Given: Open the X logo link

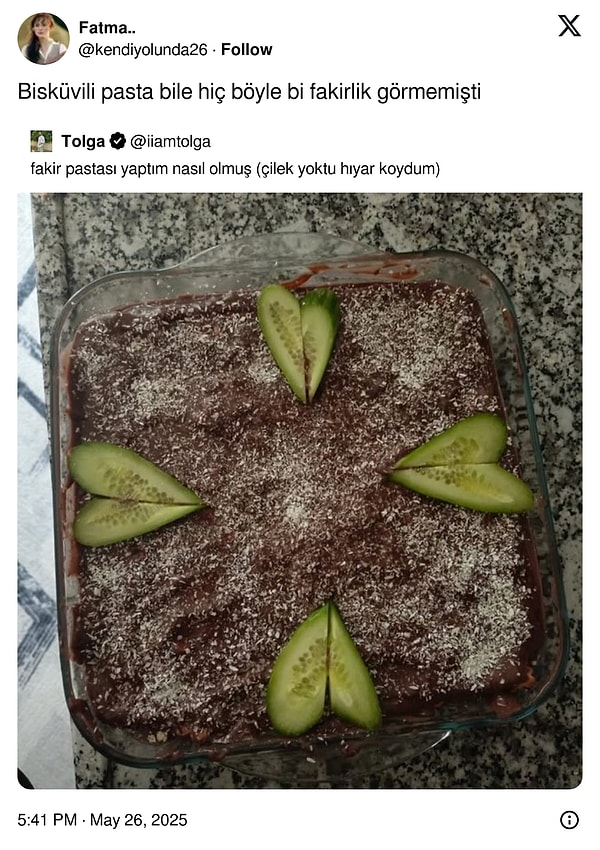Looking at the screenshot, I should pos(569,26).
